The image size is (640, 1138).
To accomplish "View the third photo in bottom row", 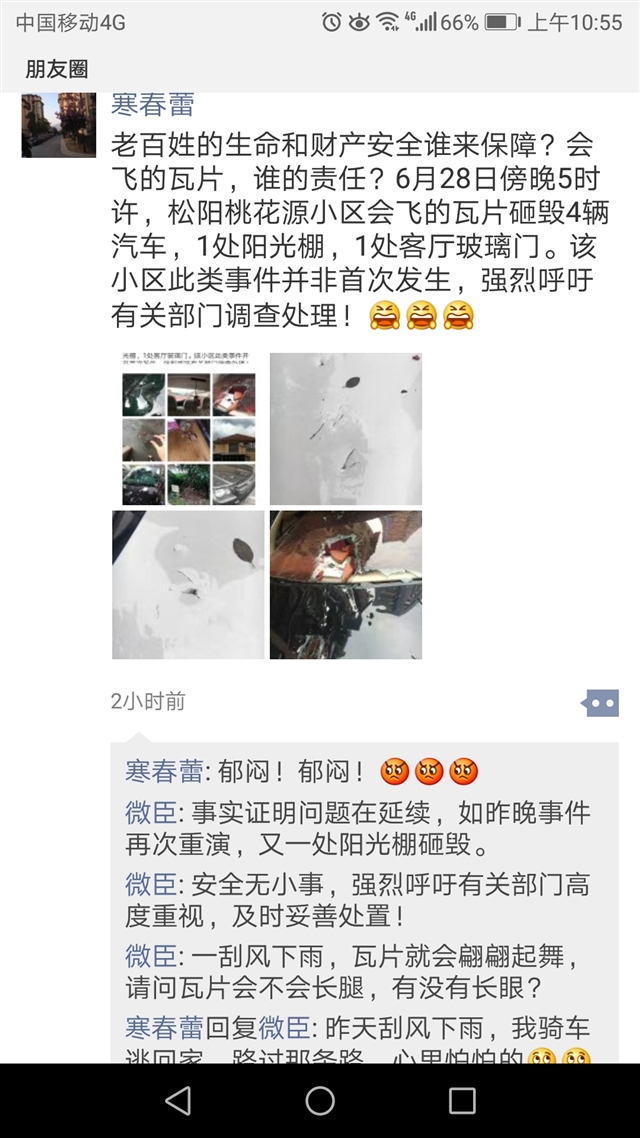I will 189,585.
